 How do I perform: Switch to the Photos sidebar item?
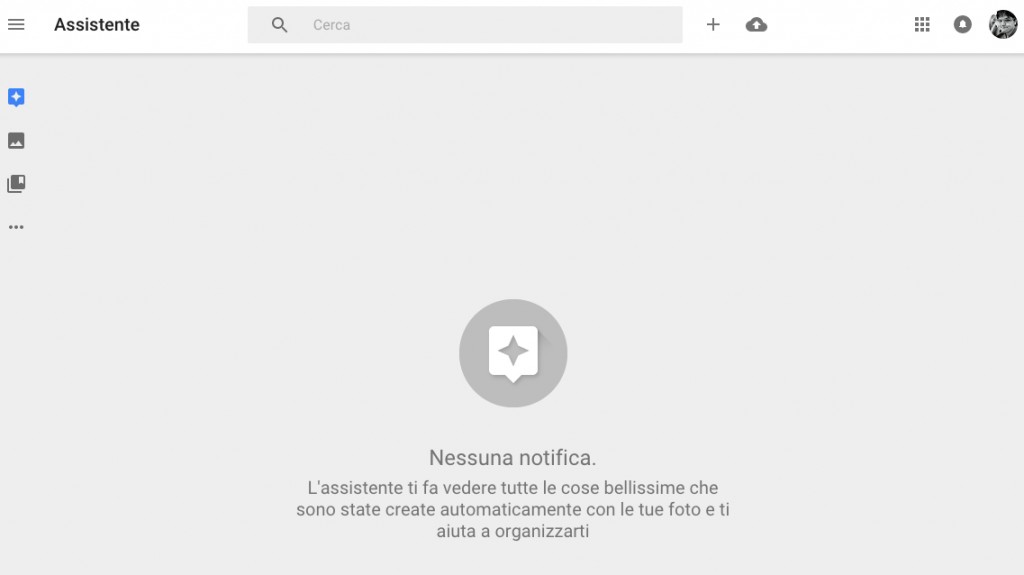pyautogui.click(x=16, y=141)
